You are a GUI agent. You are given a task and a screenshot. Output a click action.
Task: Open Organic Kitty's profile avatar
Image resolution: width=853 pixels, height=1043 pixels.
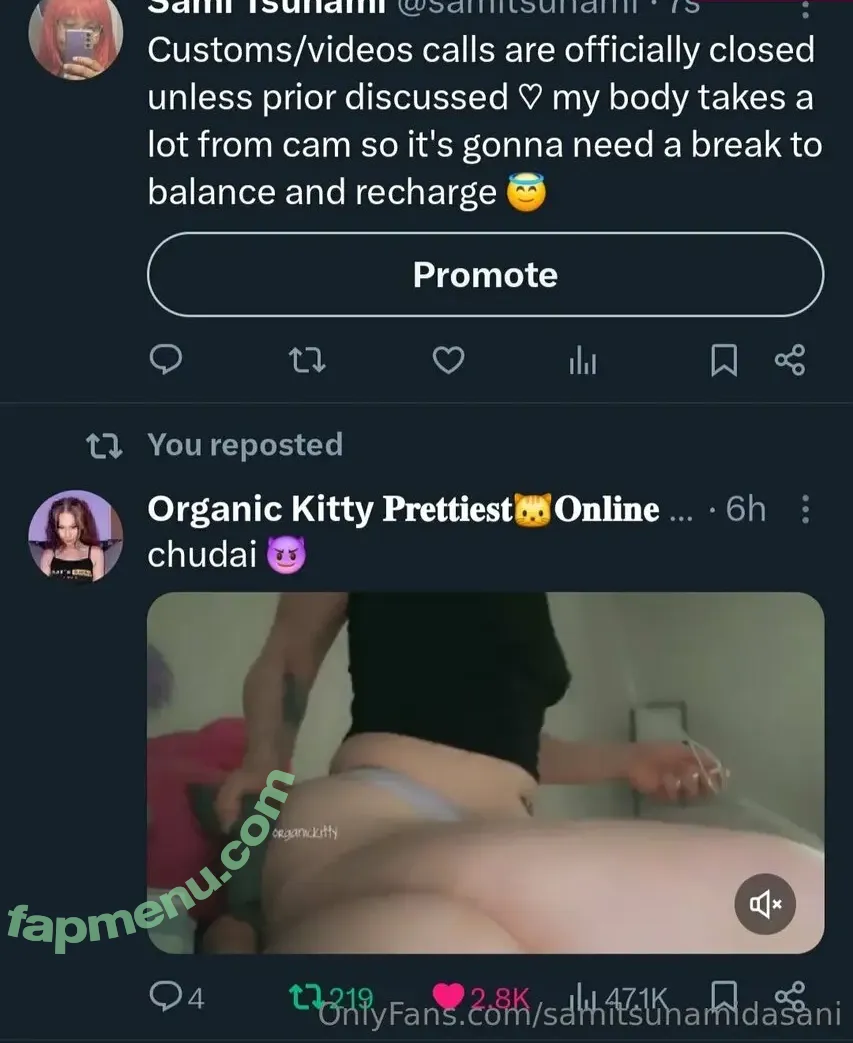tap(75, 535)
